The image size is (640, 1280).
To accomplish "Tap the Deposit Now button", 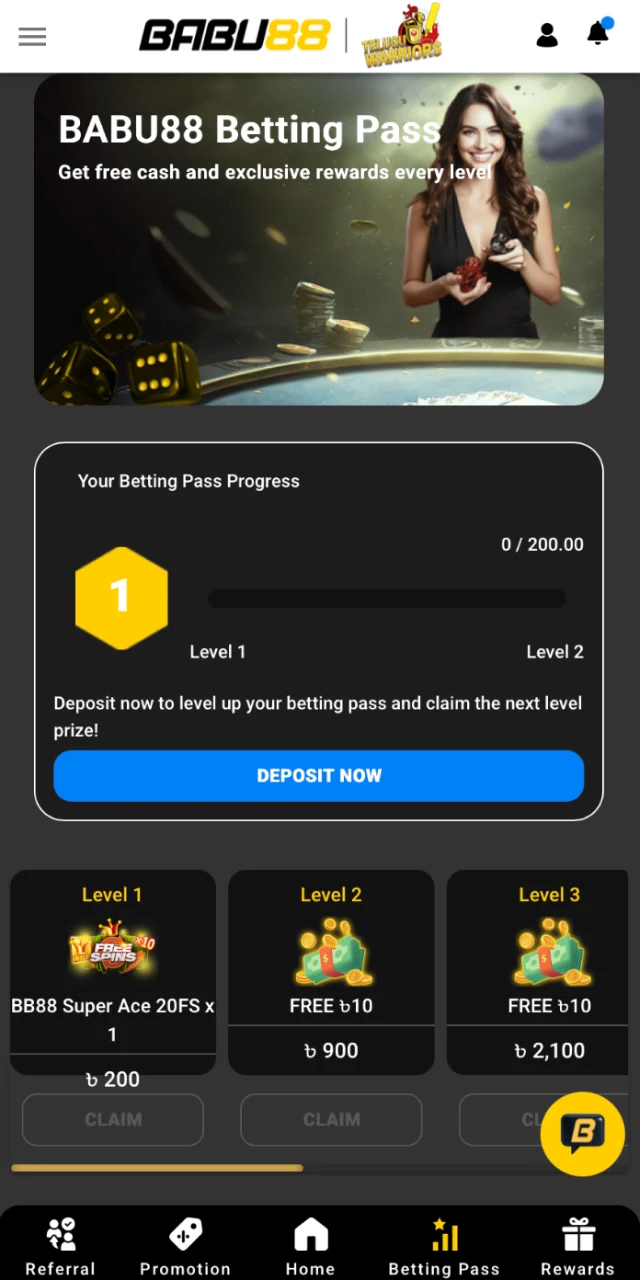I will [x=318, y=775].
